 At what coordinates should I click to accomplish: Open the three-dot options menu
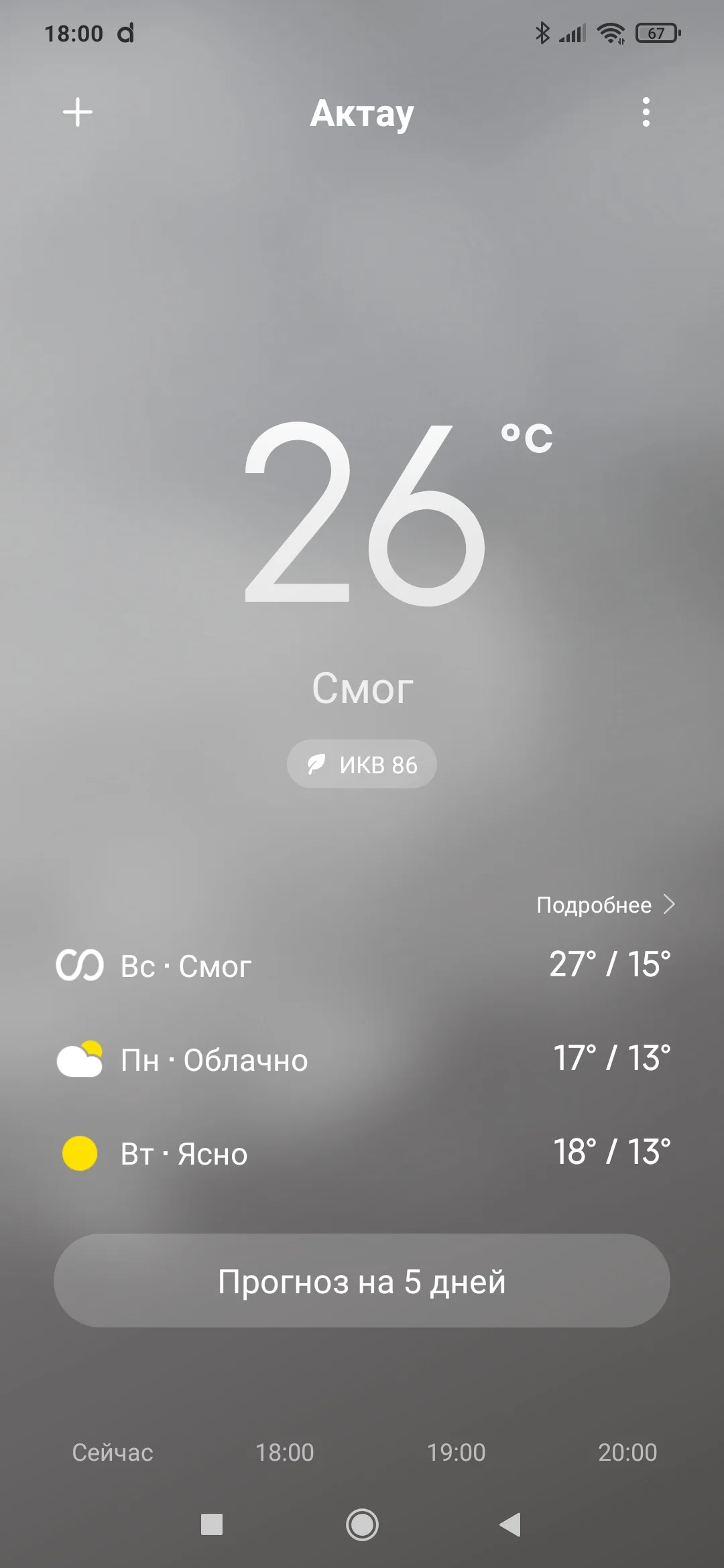(x=646, y=113)
